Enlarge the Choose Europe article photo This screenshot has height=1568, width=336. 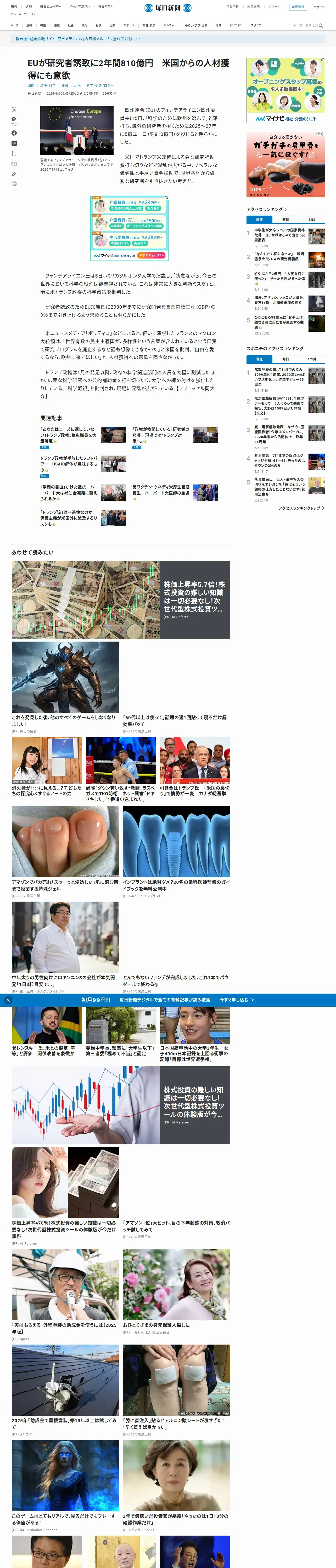(x=104, y=146)
